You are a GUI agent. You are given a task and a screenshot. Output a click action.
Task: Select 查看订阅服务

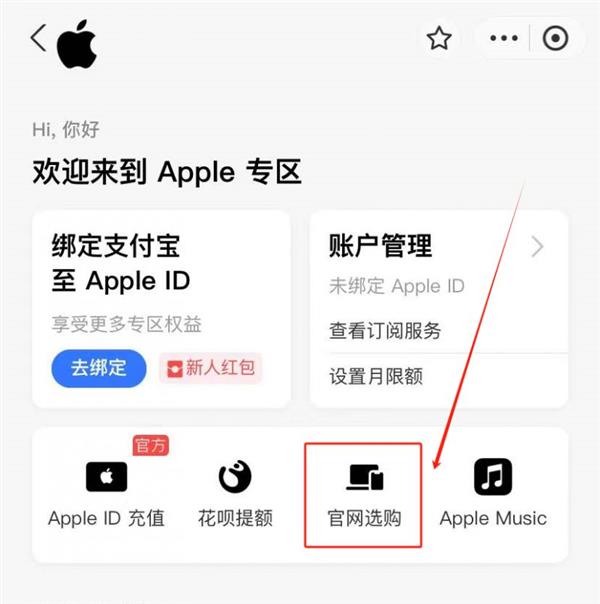click(385, 330)
